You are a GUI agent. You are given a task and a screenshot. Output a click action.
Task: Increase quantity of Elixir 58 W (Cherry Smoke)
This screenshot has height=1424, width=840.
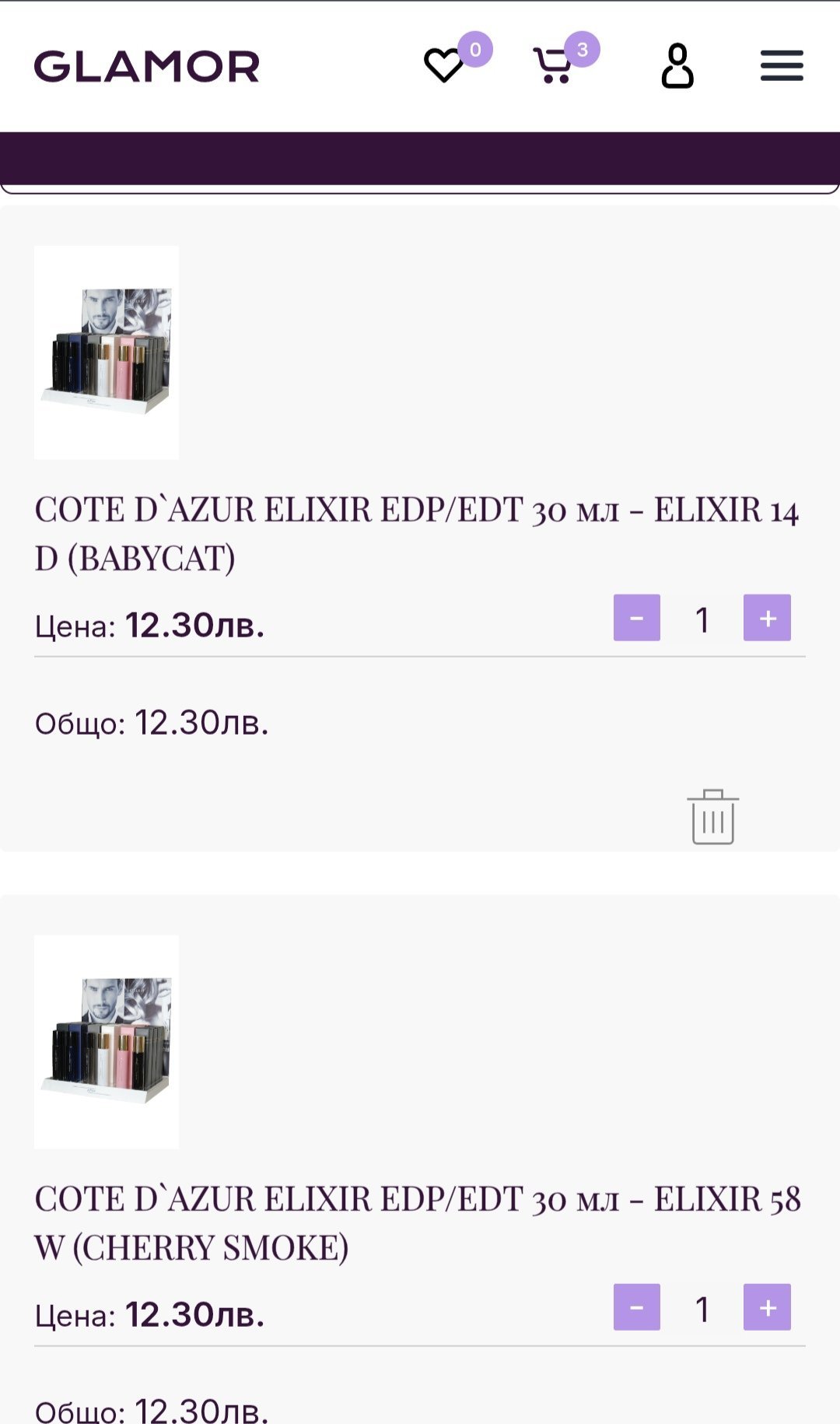point(767,1307)
